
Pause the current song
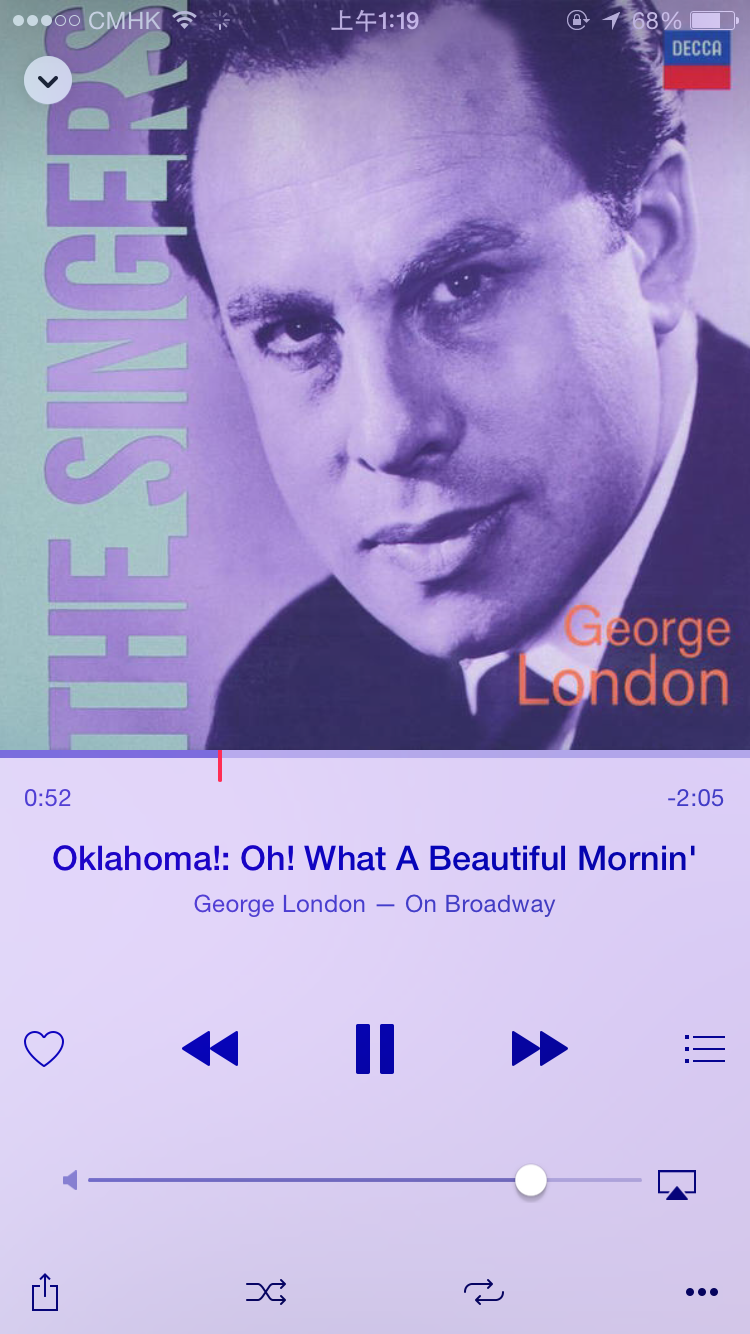[375, 1049]
